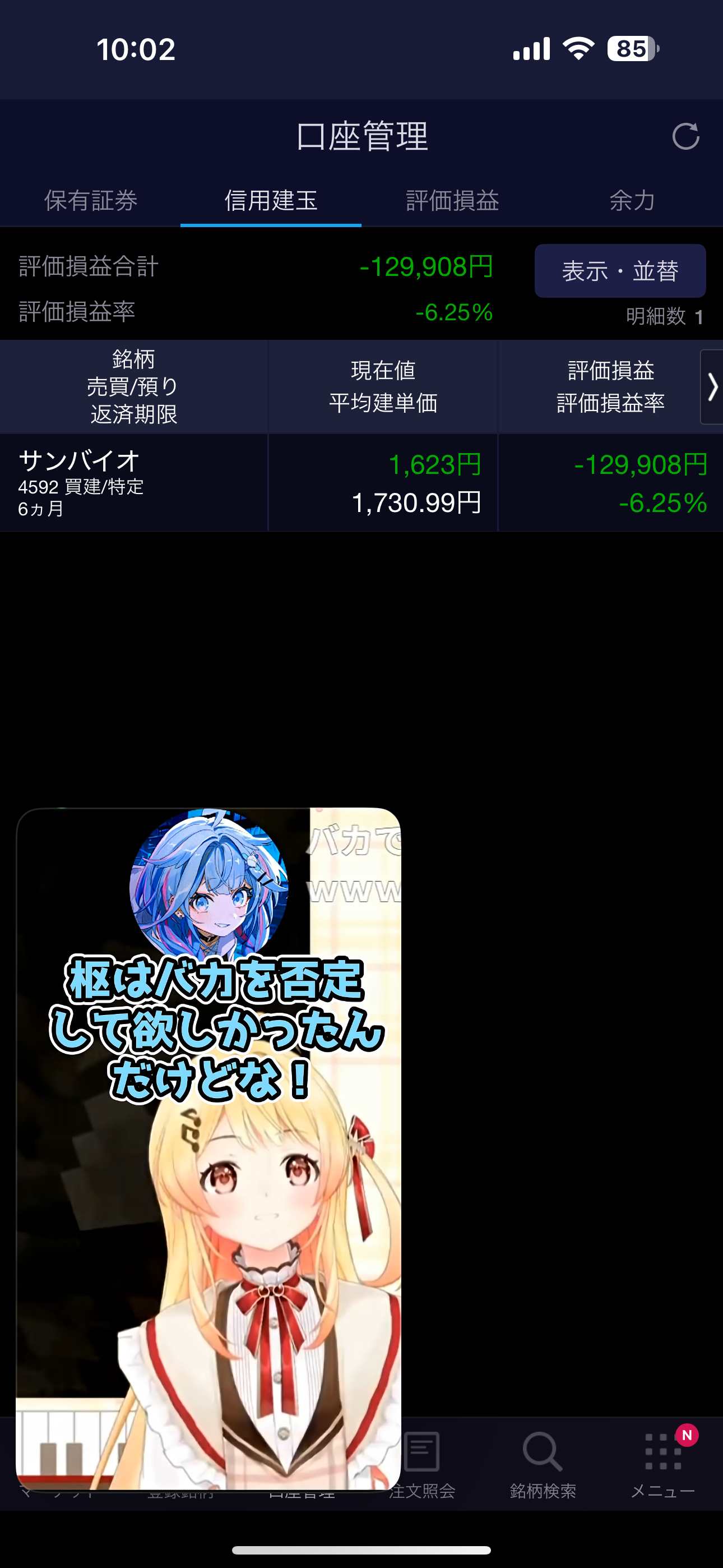Screen dimensions: 723x1568
Task: Open the 表示・並替 display and sort options
Action: tap(619, 271)
